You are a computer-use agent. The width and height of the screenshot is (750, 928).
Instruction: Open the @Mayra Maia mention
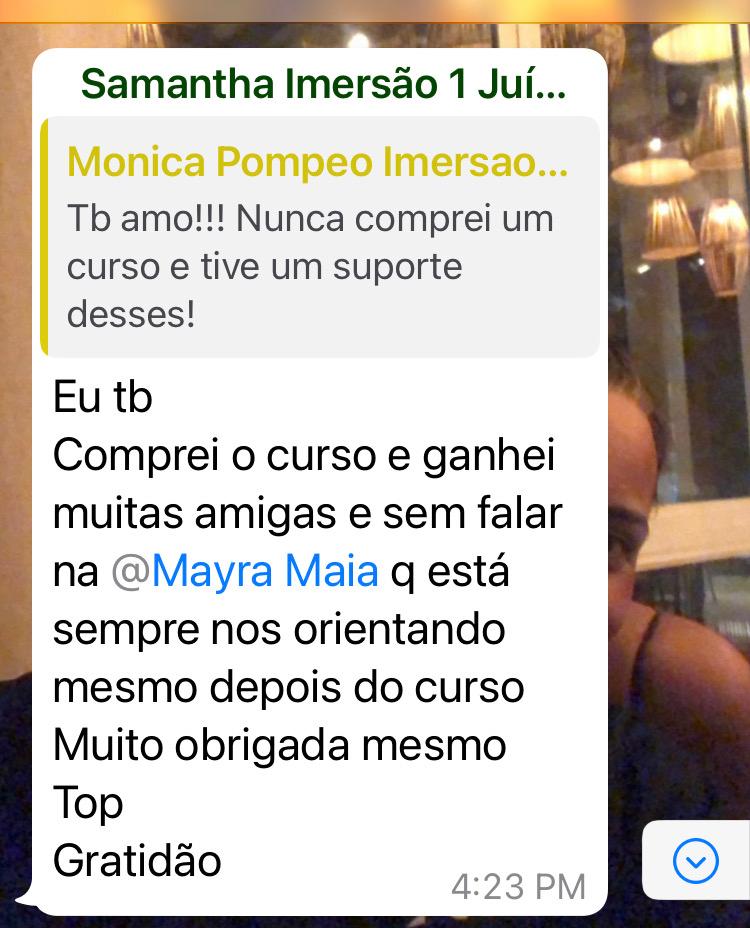[x=244, y=573]
